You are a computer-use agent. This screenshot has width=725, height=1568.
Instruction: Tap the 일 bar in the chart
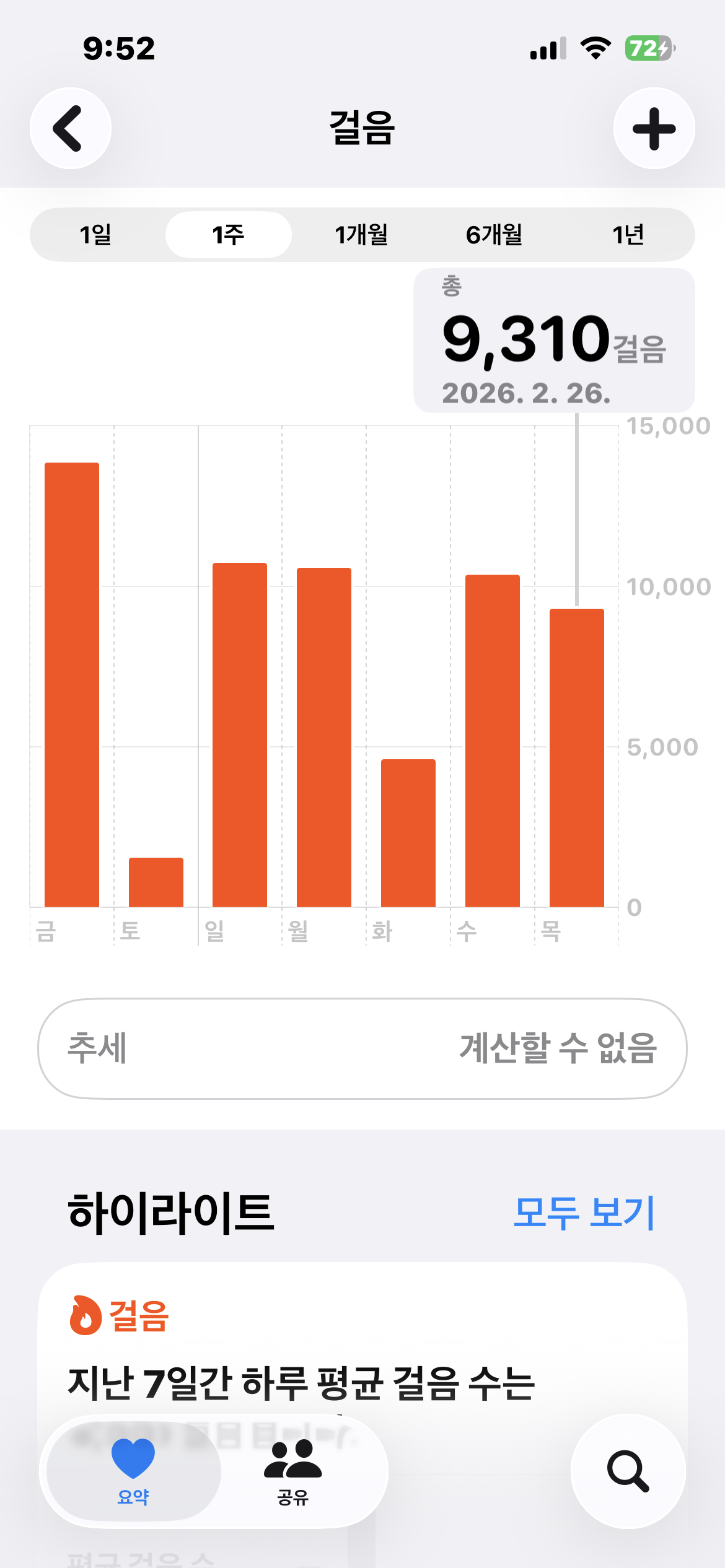tap(240, 734)
